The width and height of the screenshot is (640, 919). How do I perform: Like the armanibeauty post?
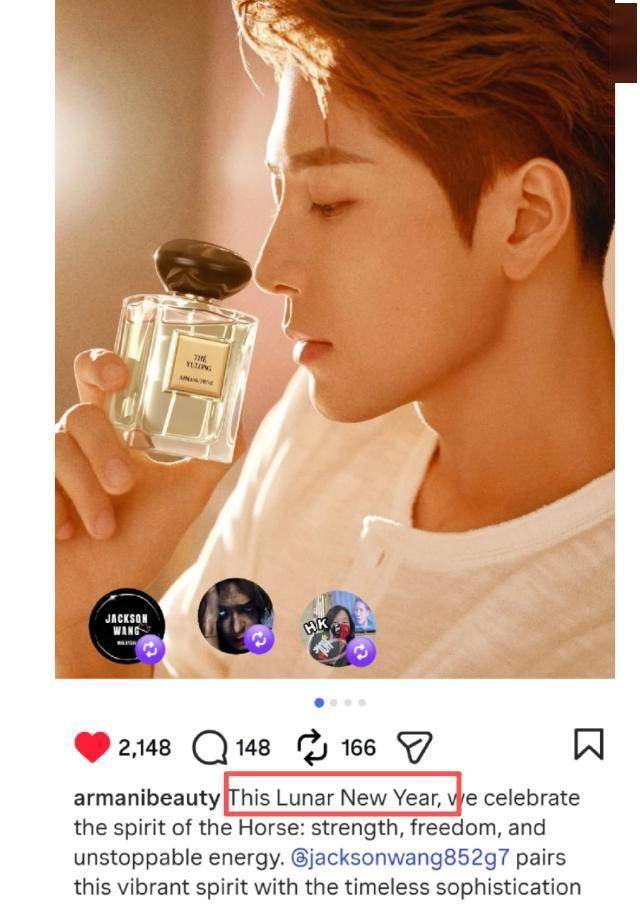pyautogui.click(x=92, y=746)
